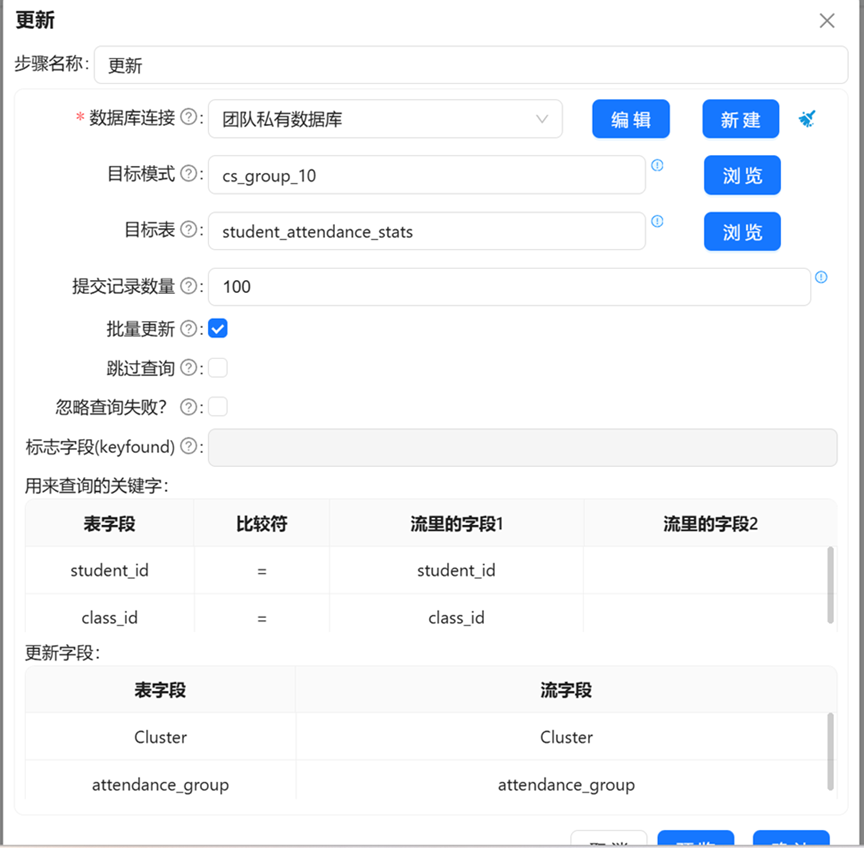Edit the 目标模式 field

click(426, 175)
